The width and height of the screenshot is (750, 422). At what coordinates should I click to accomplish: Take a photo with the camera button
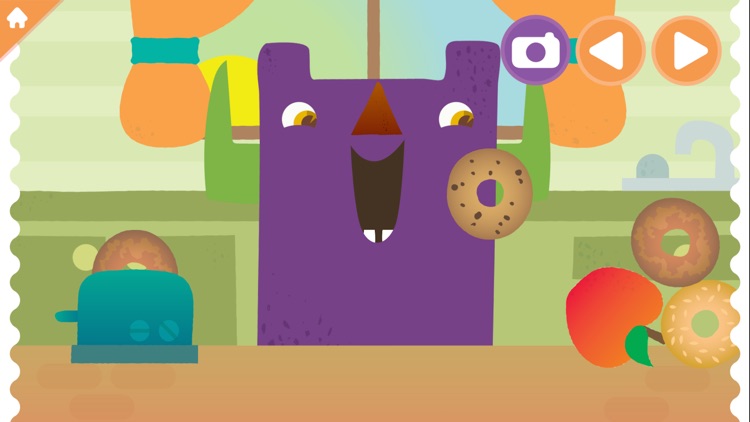click(535, 50)
